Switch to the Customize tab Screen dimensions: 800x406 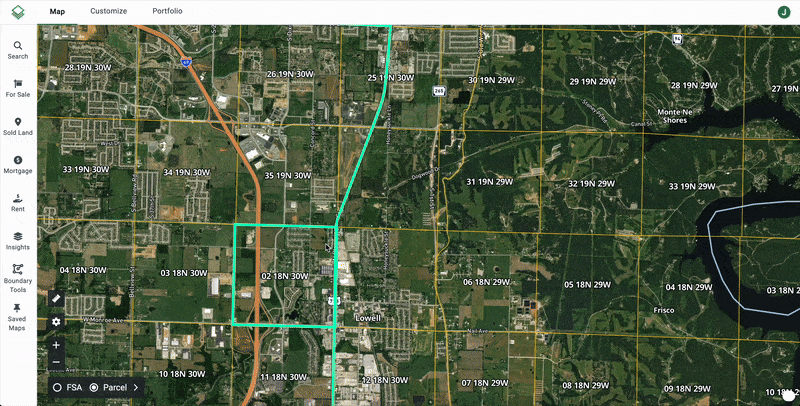point(108,11)
